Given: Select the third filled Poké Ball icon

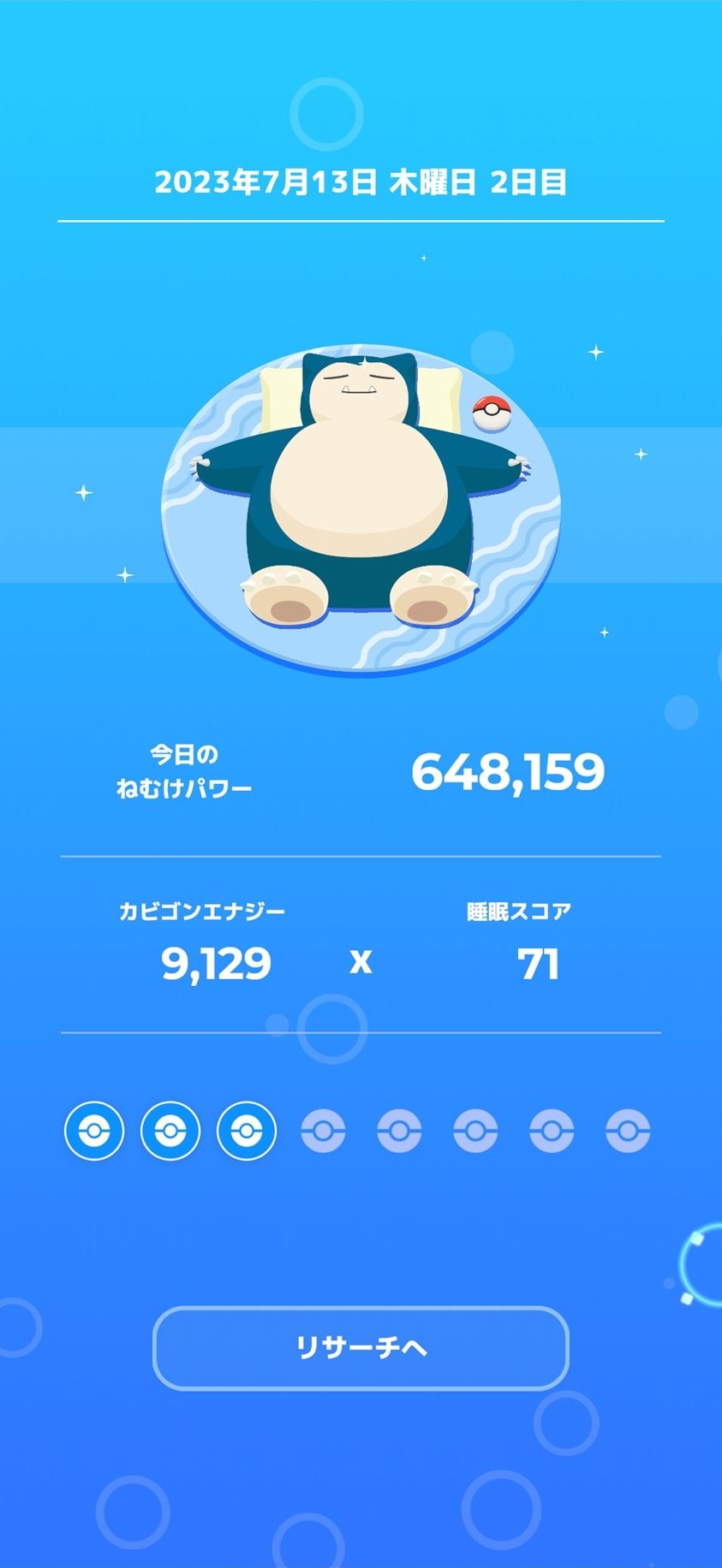Looking at the screenshot, I should coord(247,1131).
